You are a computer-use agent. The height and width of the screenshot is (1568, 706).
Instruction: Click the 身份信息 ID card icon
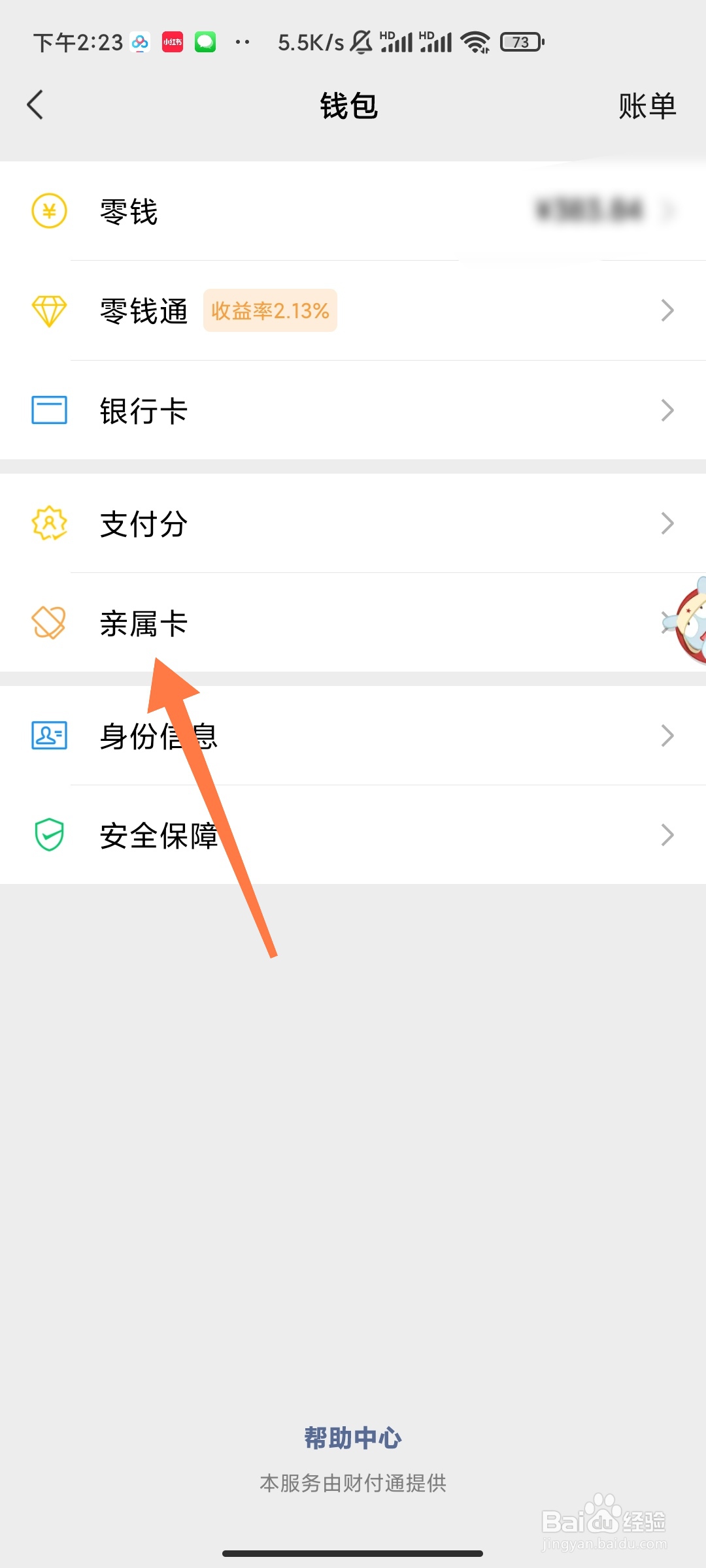coord(48,736)
